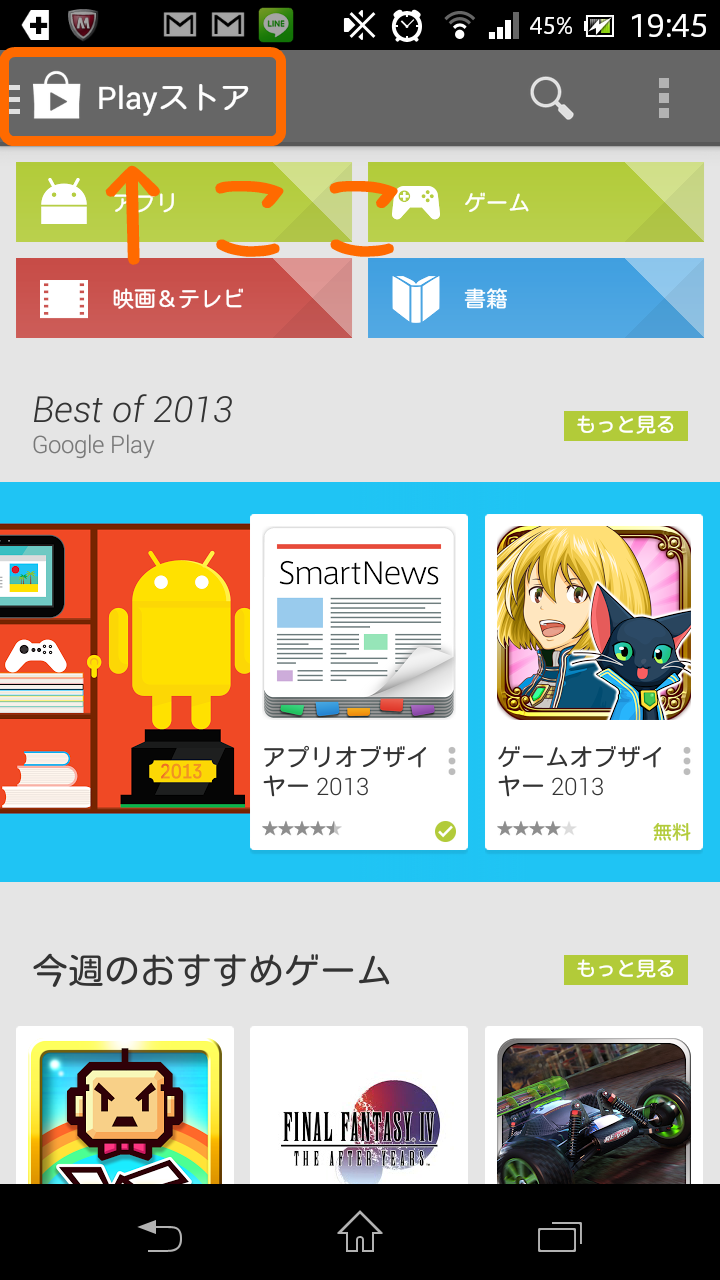Viewport: 720px width, 1280px height.
Task: Open the search magnifier icon
Action: point(551,98)
